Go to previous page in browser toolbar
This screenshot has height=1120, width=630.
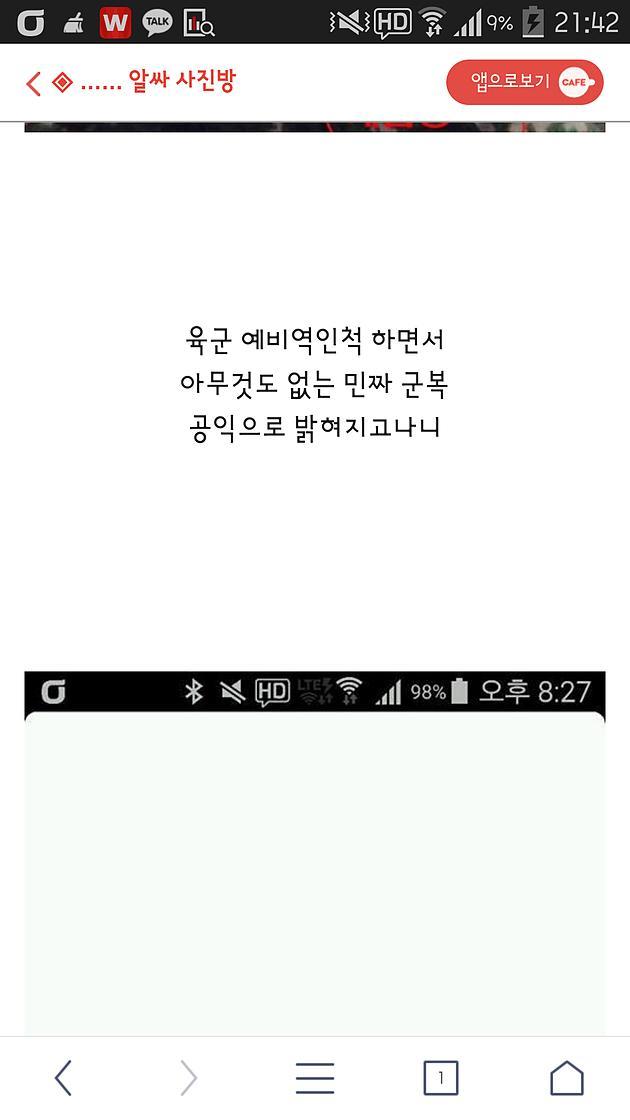pos(63,1078)
